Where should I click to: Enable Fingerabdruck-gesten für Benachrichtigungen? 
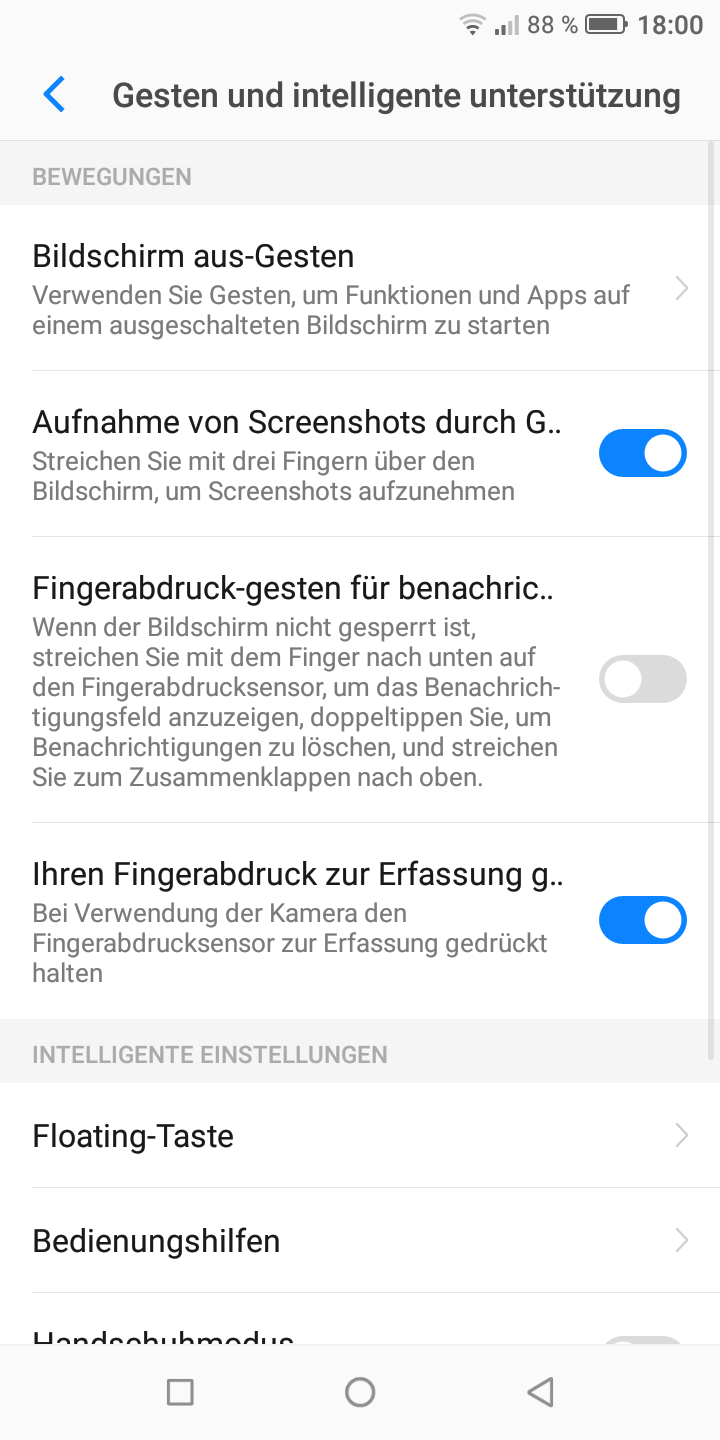tap(642, 680)
